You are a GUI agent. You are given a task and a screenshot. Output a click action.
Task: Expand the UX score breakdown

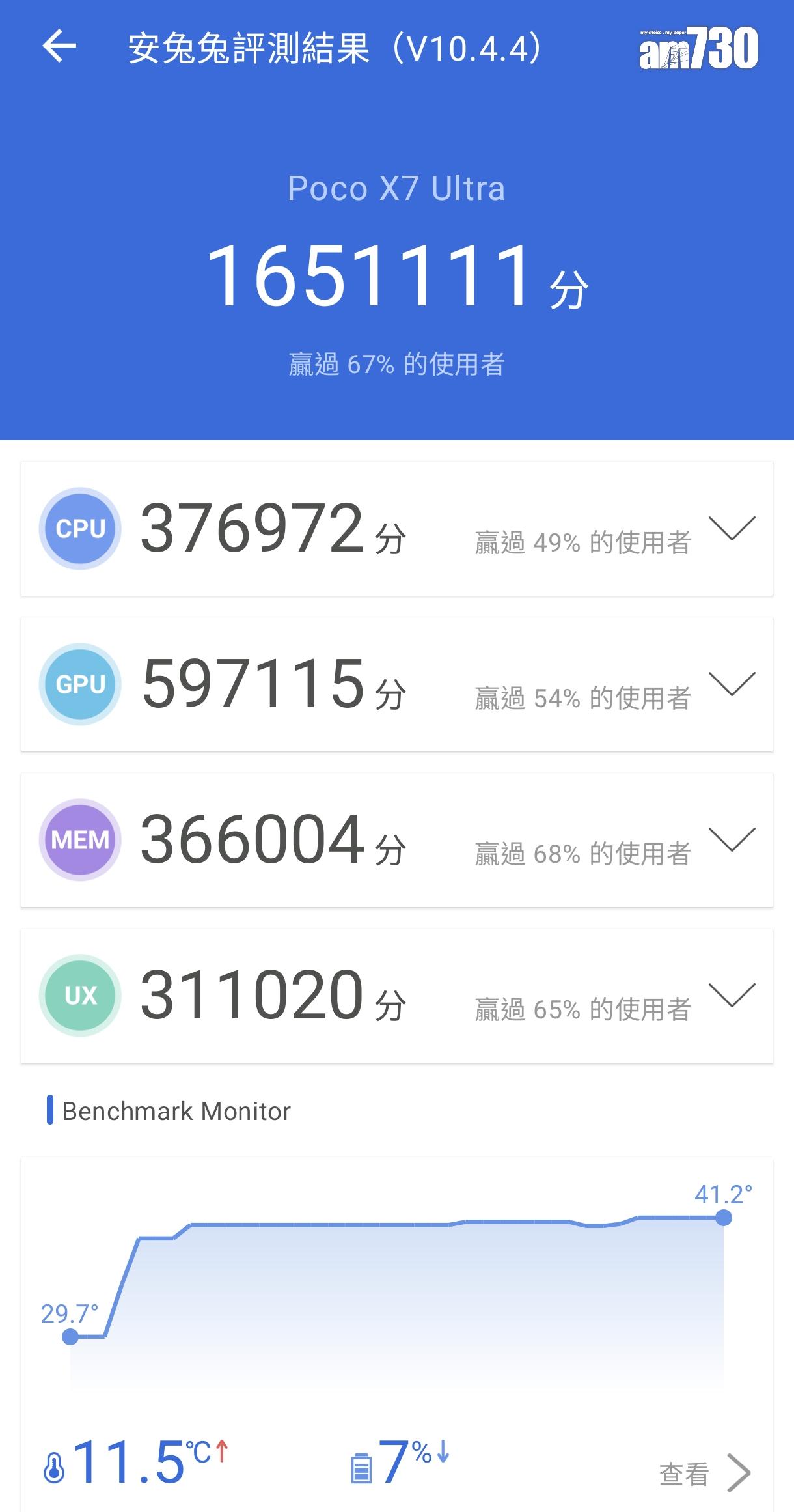click(732, 995)
